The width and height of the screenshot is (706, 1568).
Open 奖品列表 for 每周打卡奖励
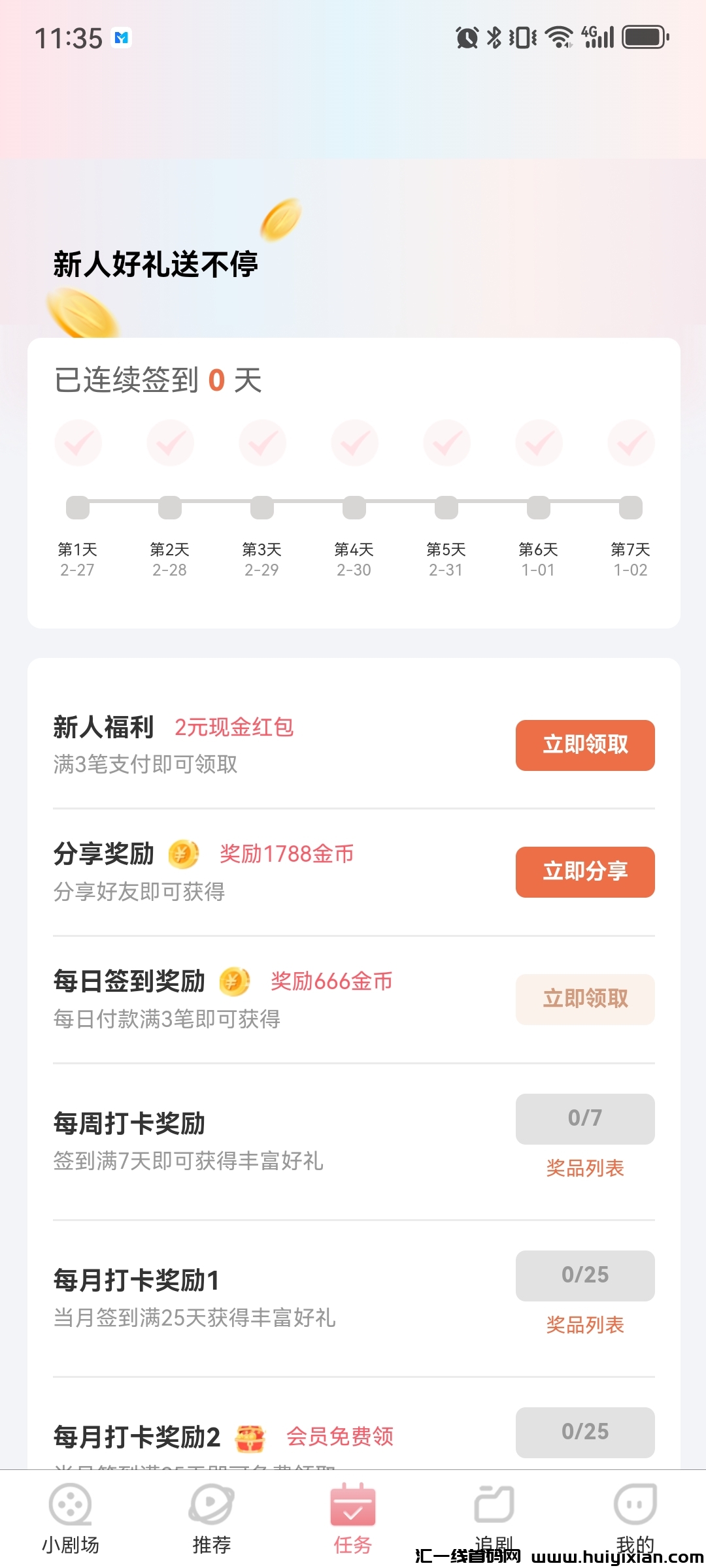point(585,1168)
